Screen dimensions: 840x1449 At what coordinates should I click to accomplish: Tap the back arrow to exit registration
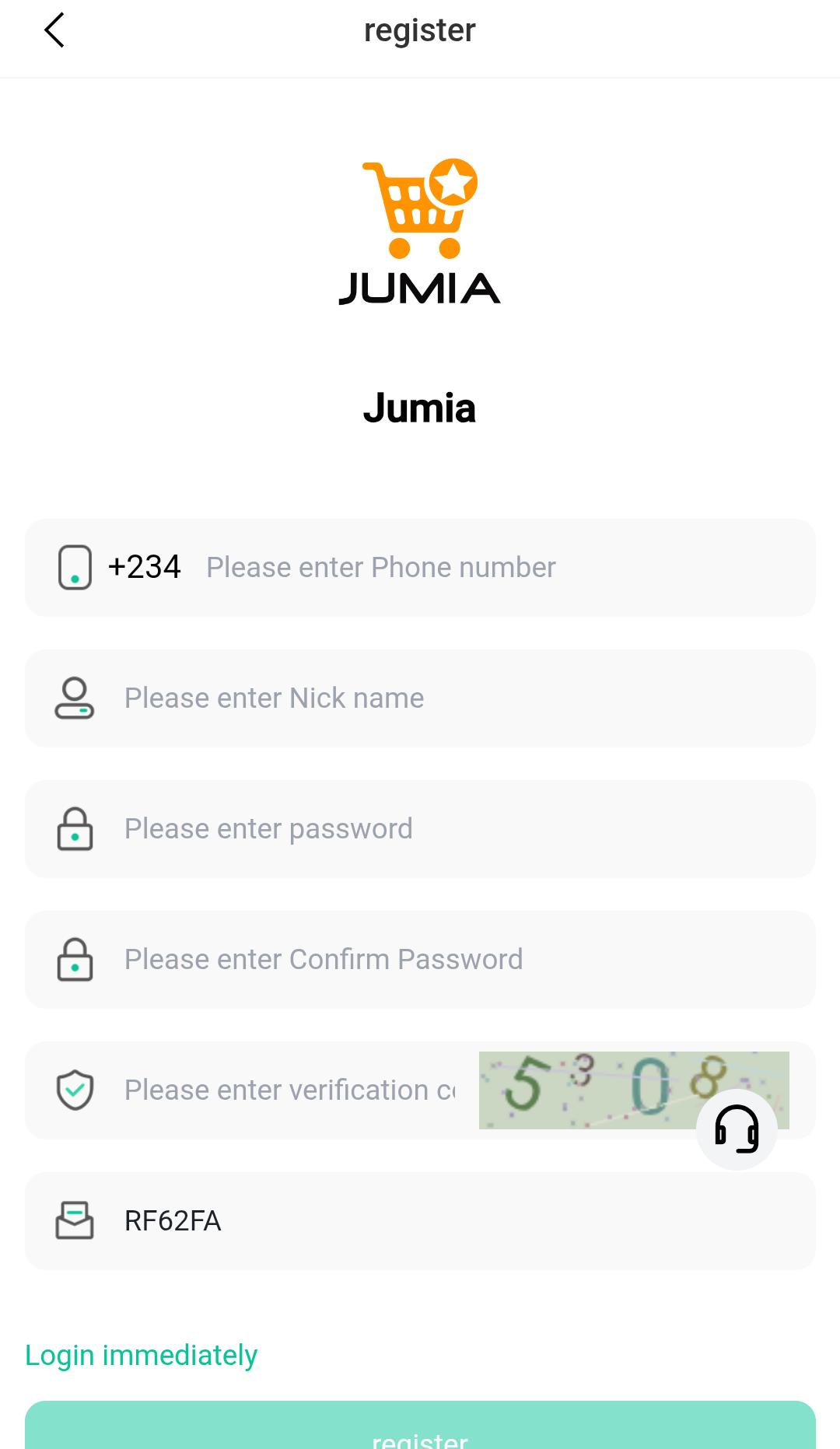tap(54, 30)
